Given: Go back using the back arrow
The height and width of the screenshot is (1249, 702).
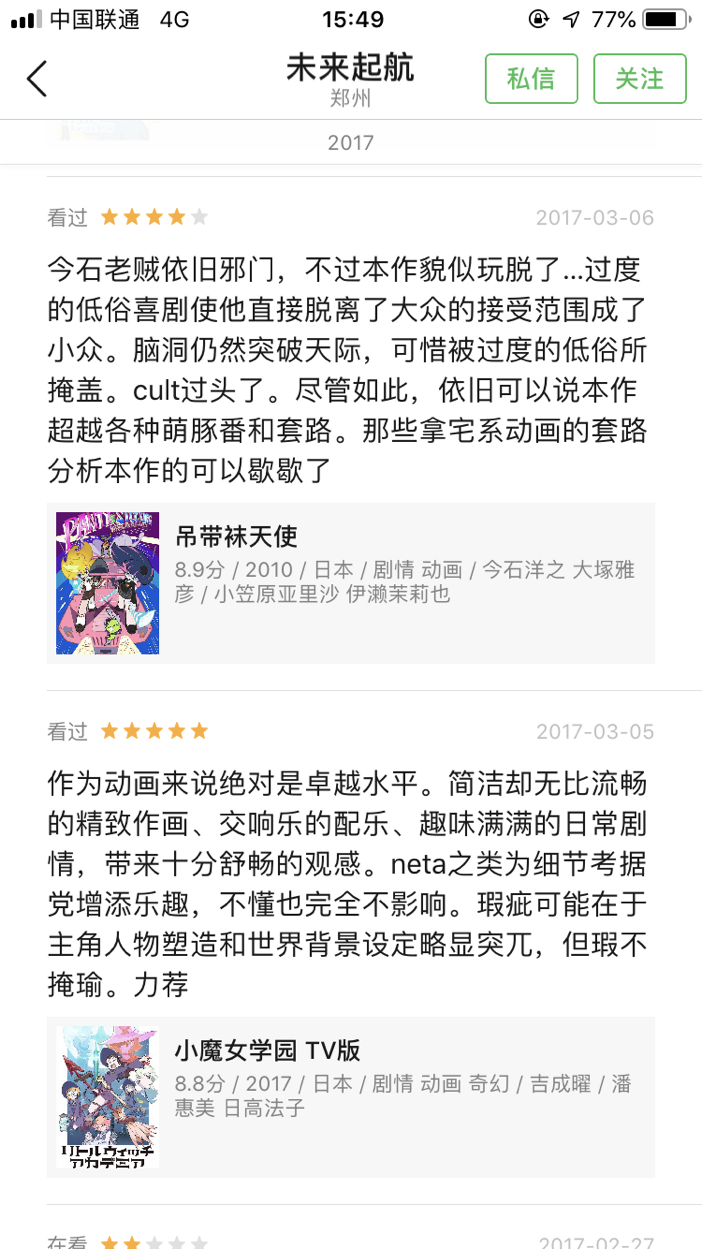Looking at the screenshot, I should [37, 79].
